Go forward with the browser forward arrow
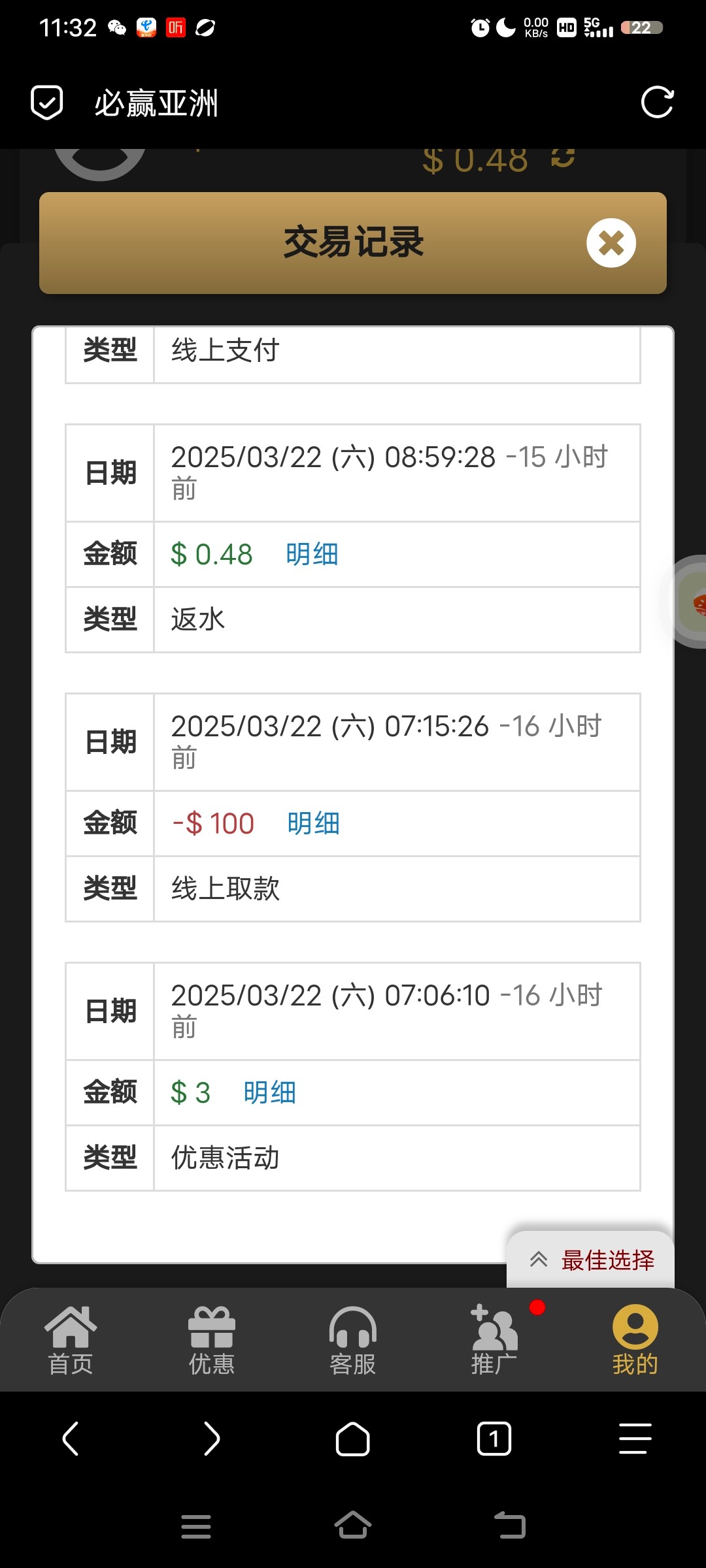Image resolution: width=706 pixels, height=1568 pixels. tap(212, 1439)
